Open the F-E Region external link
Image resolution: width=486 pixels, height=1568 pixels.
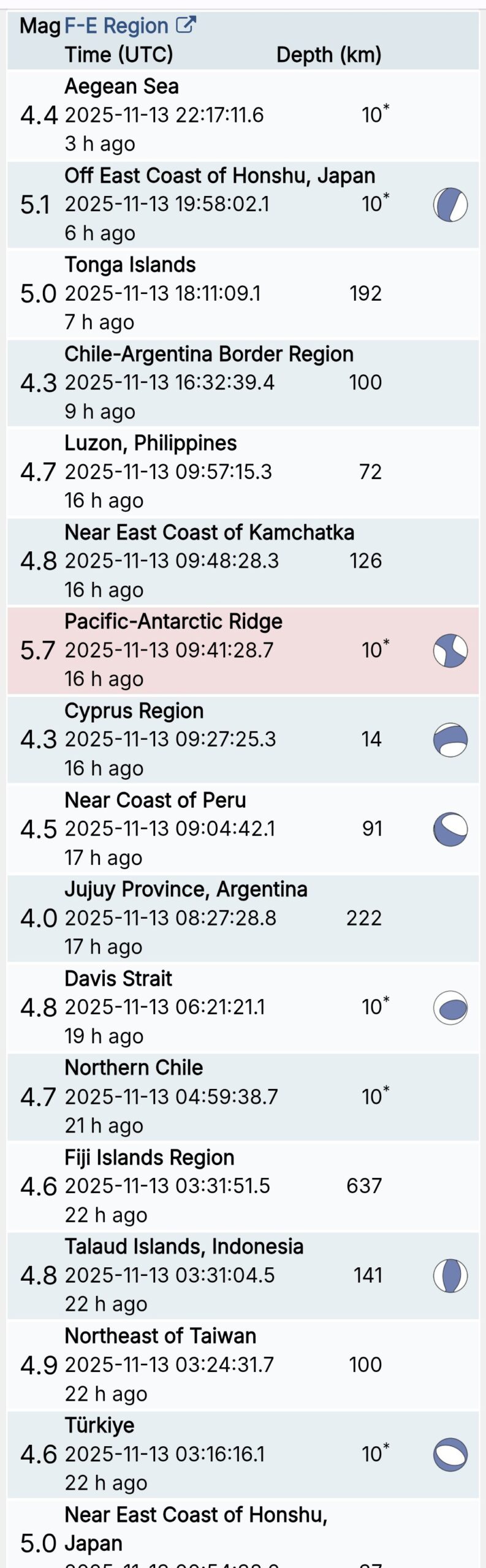130,26
